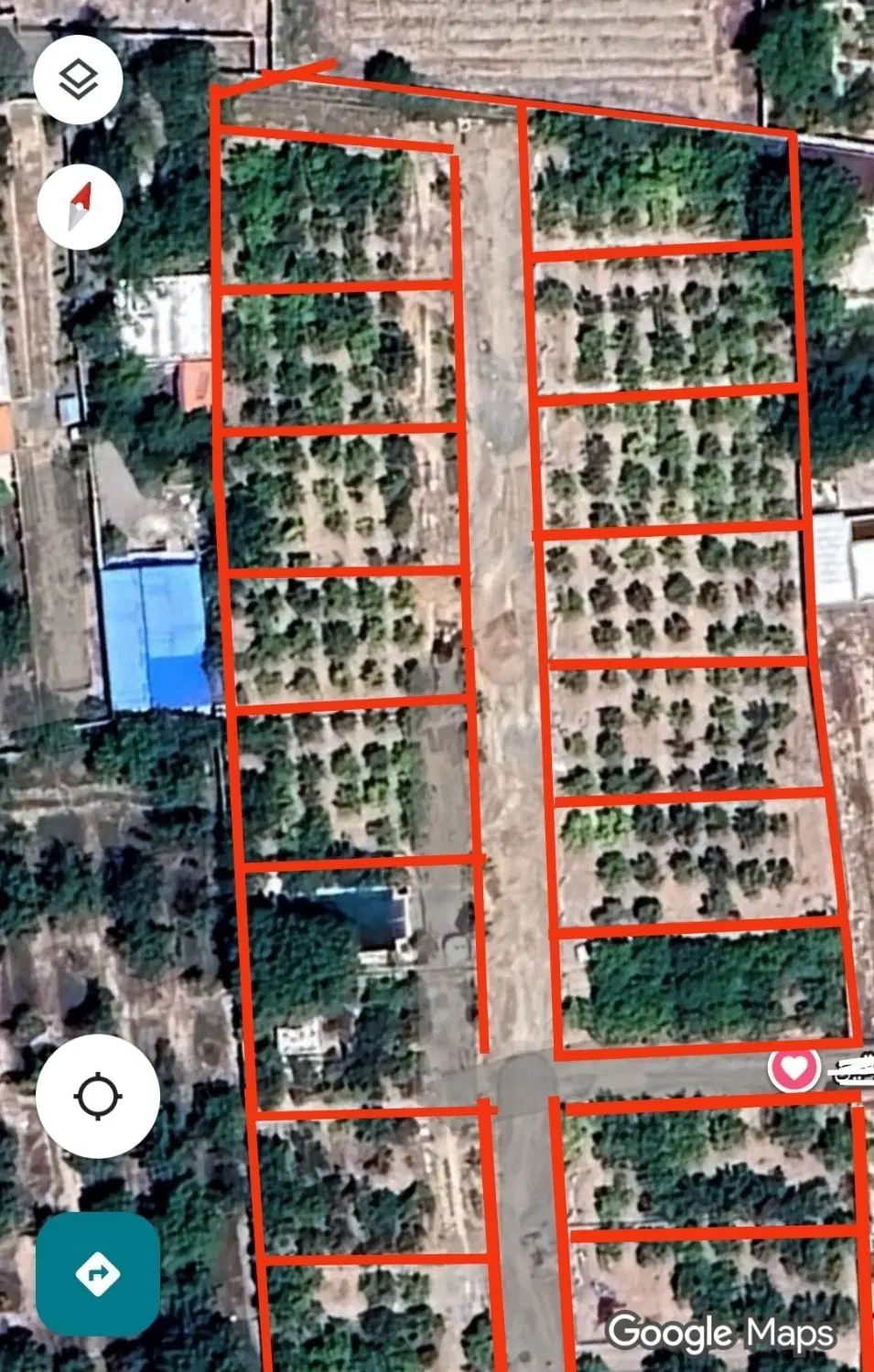This screenshot has height=1372, width=874.
Task: Tap the compass to reorient north
Action: tap(81, 207)
